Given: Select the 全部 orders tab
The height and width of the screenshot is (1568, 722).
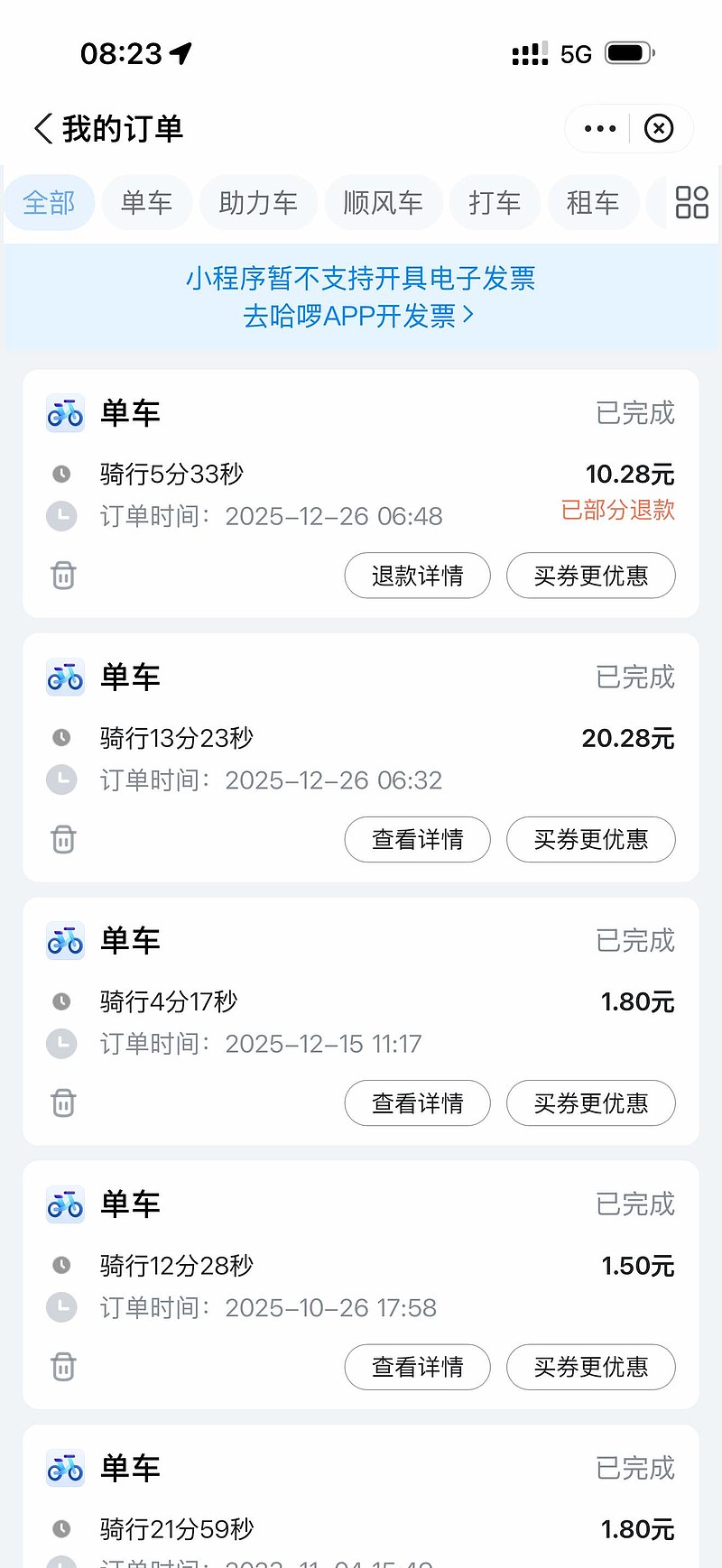Looking at the screenshot, I should 49,203.
